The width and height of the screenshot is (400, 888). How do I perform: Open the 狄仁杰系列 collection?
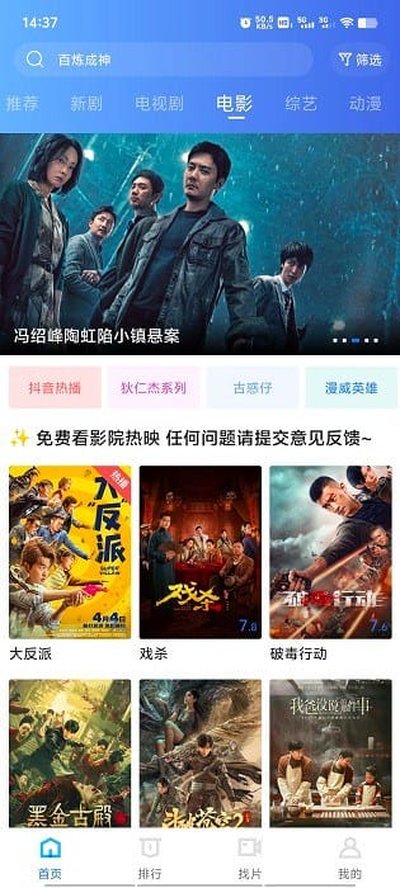click(x=154, y=388)
